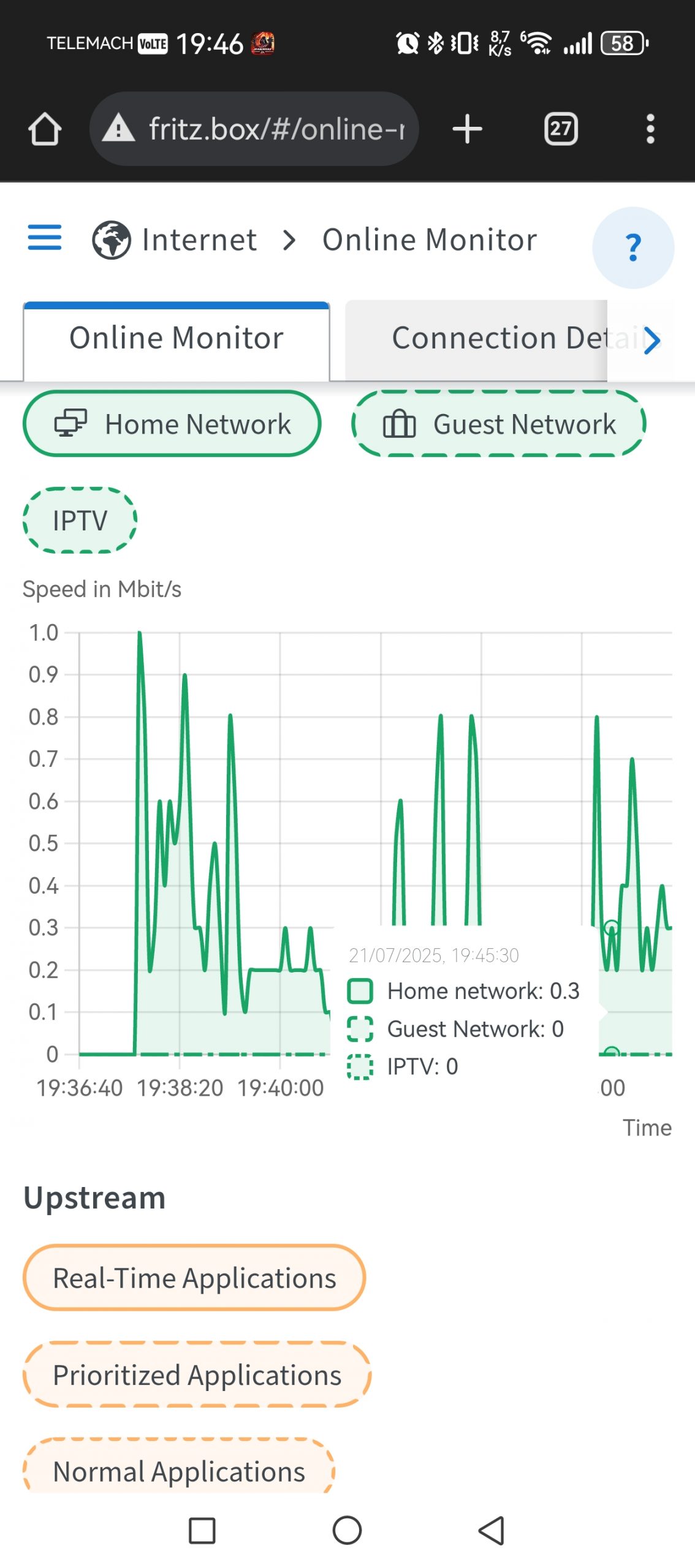This screenshot has height=1568, width=695.
Task: Go back with the system back button
Action: coord(492,1530)
